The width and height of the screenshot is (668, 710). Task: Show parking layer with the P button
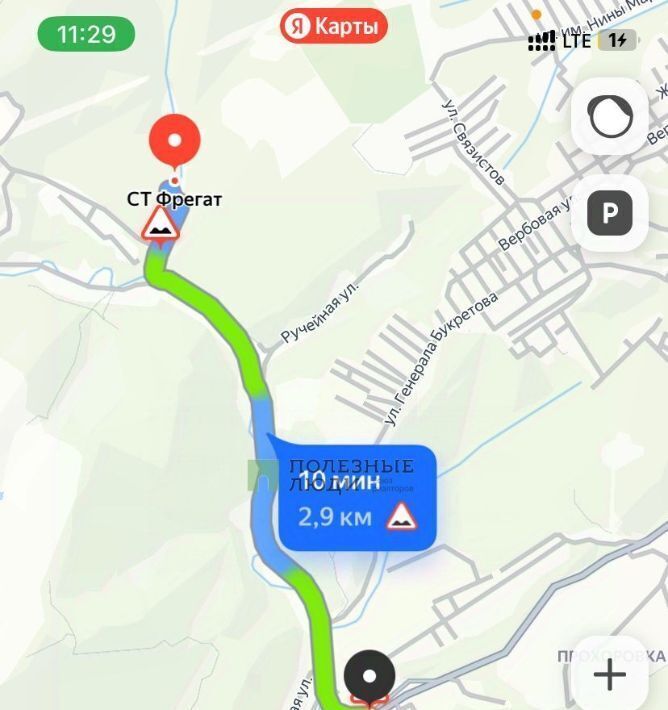pos(610,213)
